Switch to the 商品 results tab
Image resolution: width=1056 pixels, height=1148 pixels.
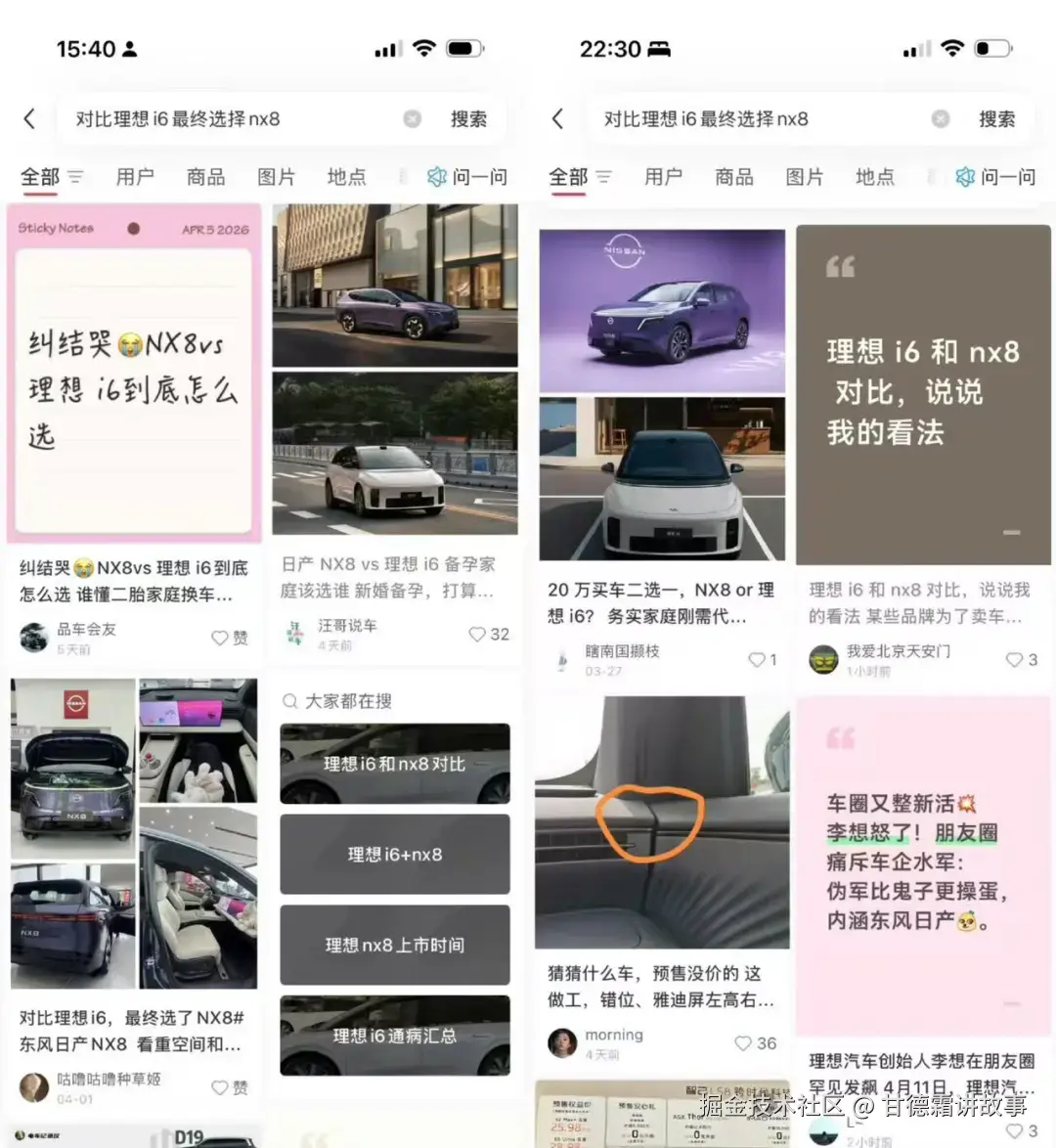(205, 177)
